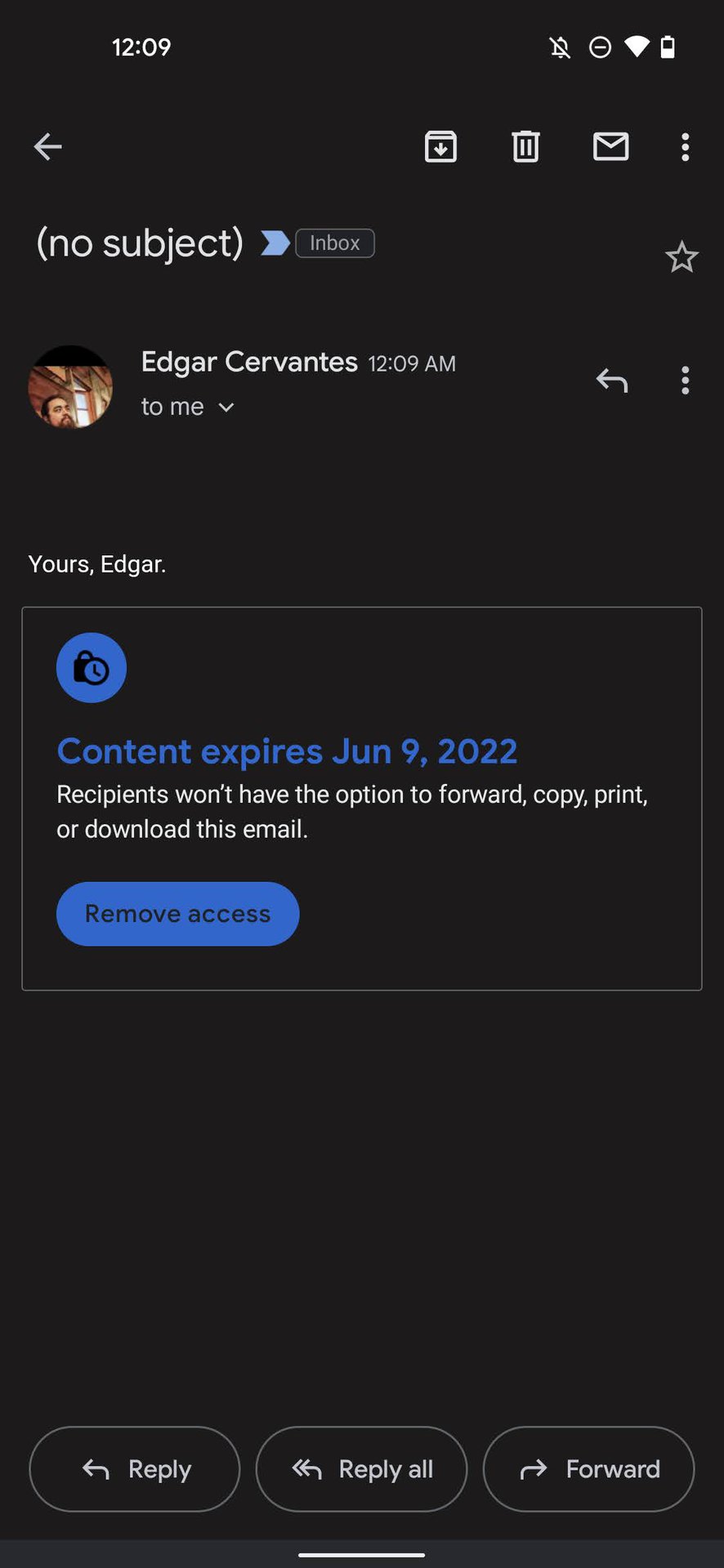Mark this email as unread

click(610, 147)
